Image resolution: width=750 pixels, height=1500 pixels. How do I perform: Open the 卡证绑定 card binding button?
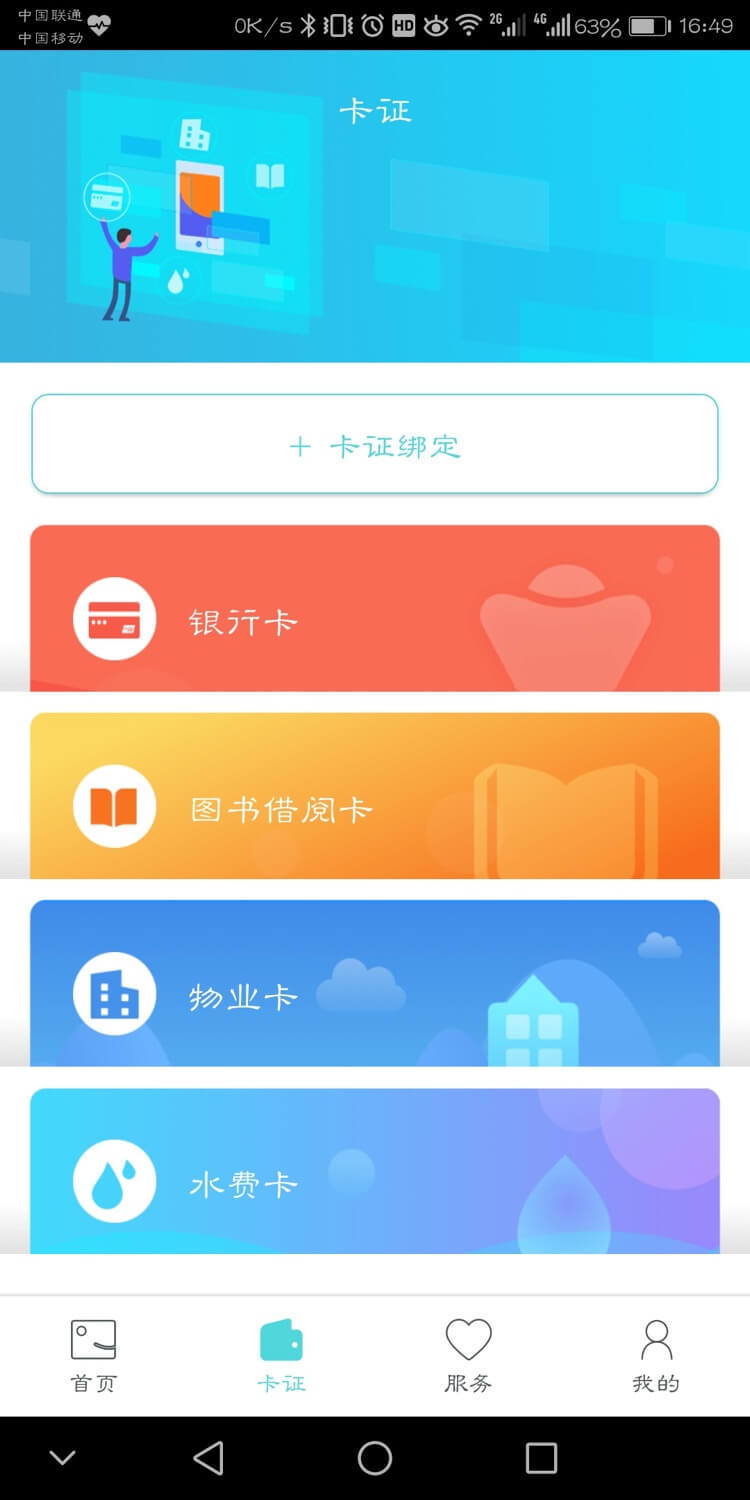pyautogui.click(x=375, y=443)
